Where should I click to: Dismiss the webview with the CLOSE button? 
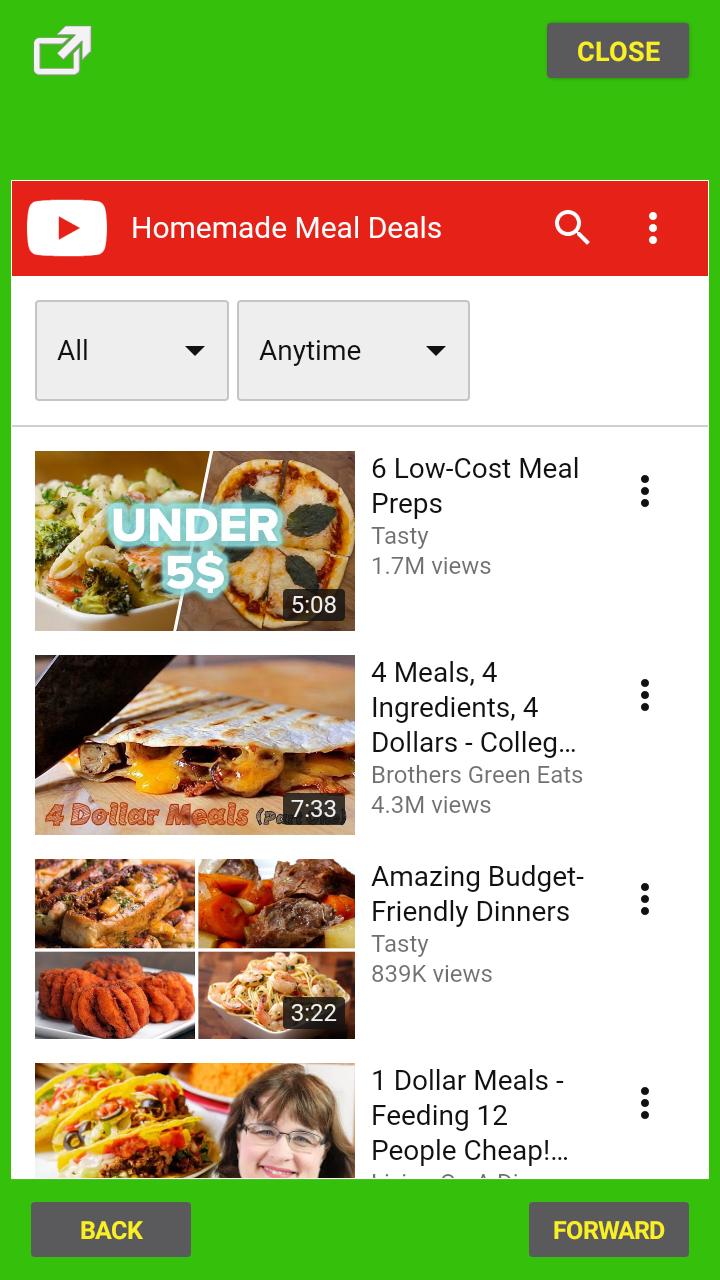[618, 50]
